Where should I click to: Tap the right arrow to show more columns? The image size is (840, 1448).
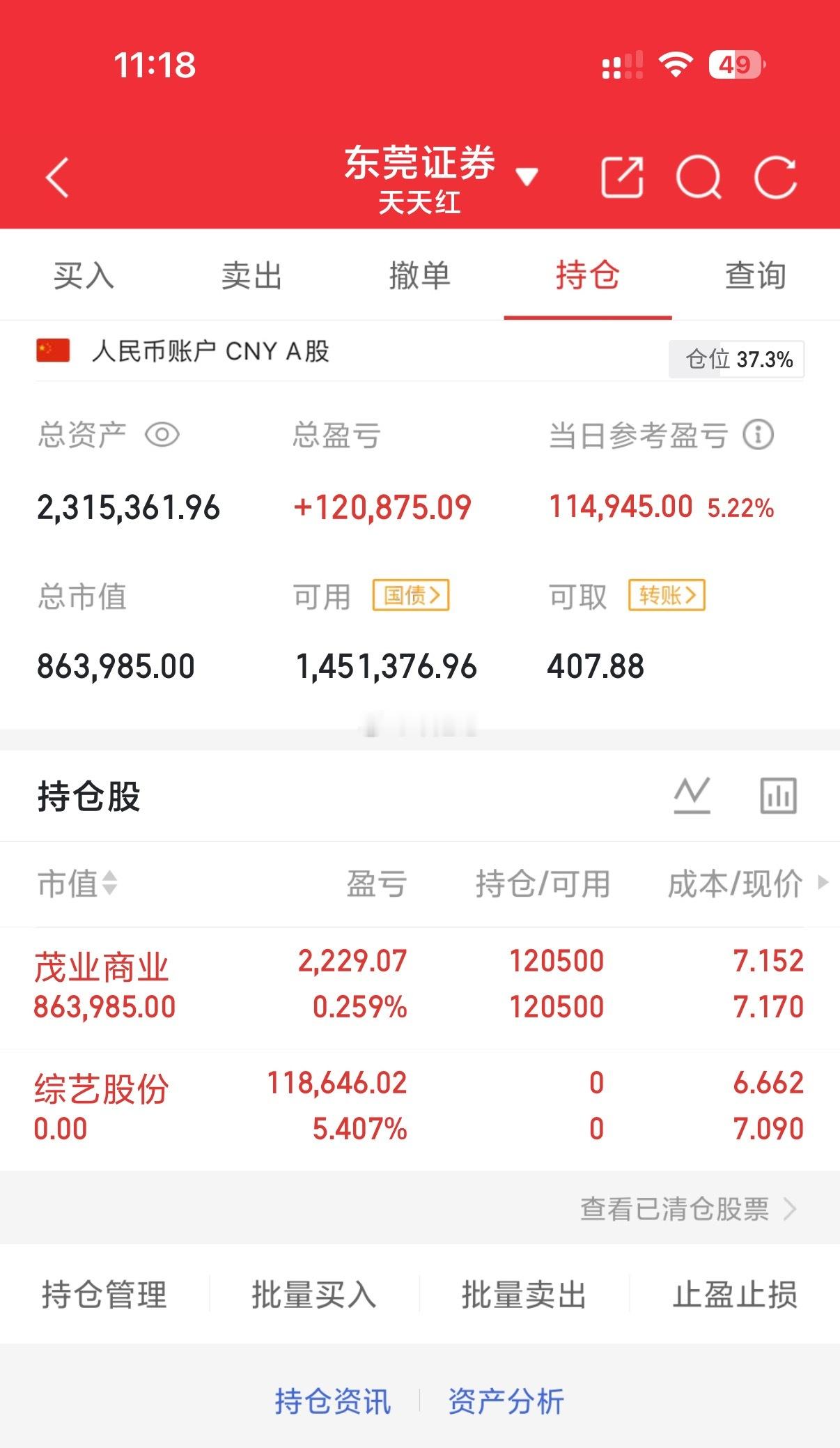pos(822,884)
